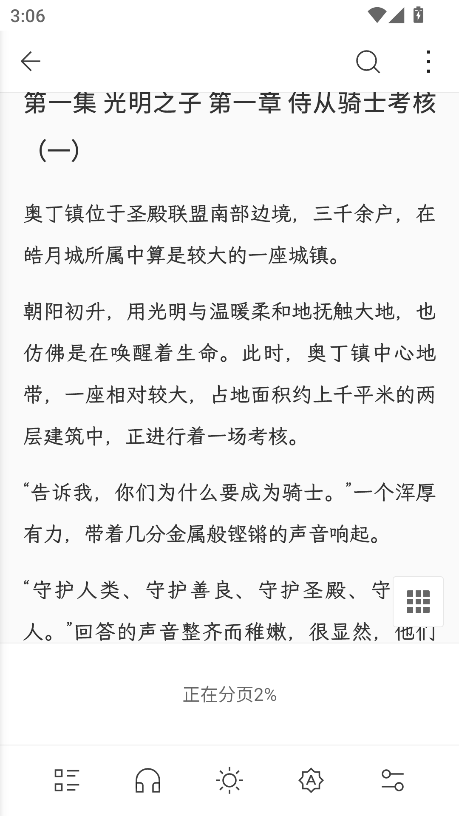Open reading settings sliders icon

coord(392,781)
